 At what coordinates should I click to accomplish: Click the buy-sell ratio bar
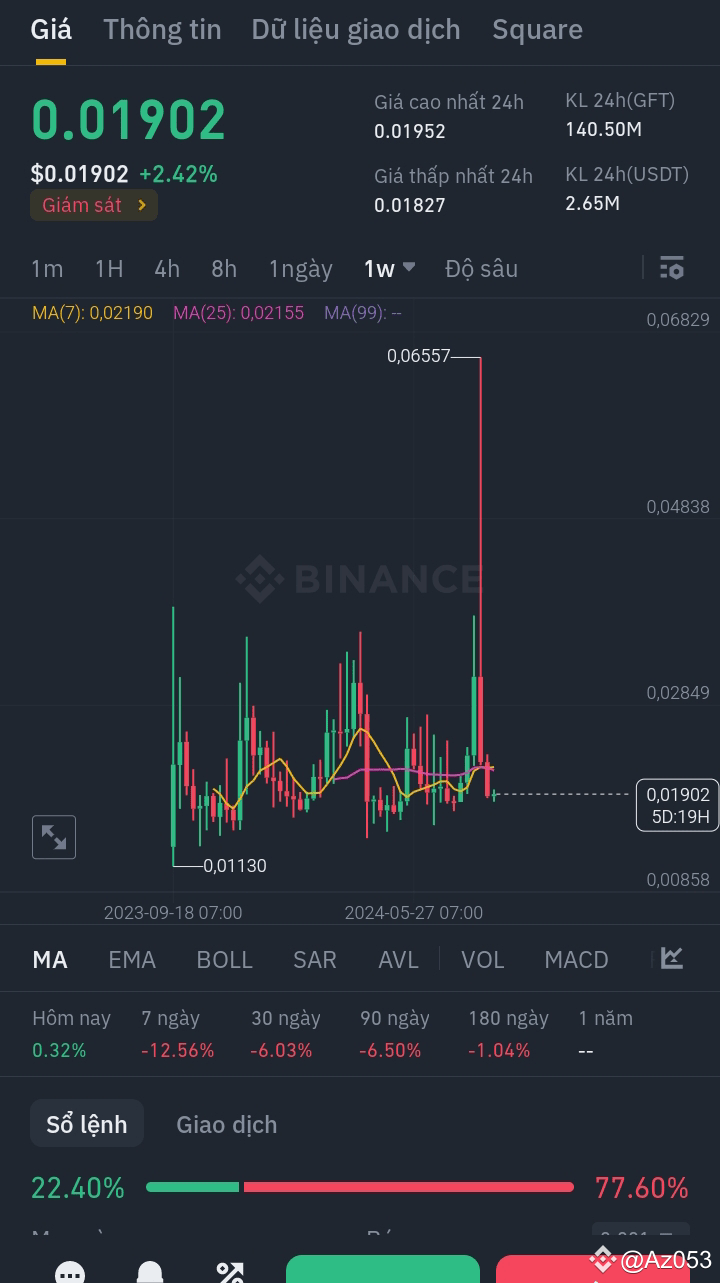(x=360, y=1187)
